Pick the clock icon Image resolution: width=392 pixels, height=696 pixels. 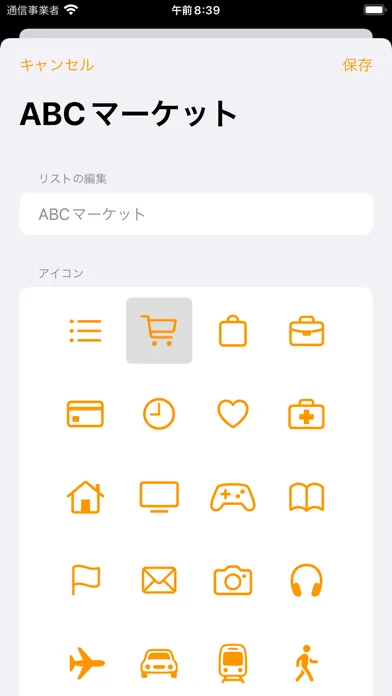click(x=159, y=414)
